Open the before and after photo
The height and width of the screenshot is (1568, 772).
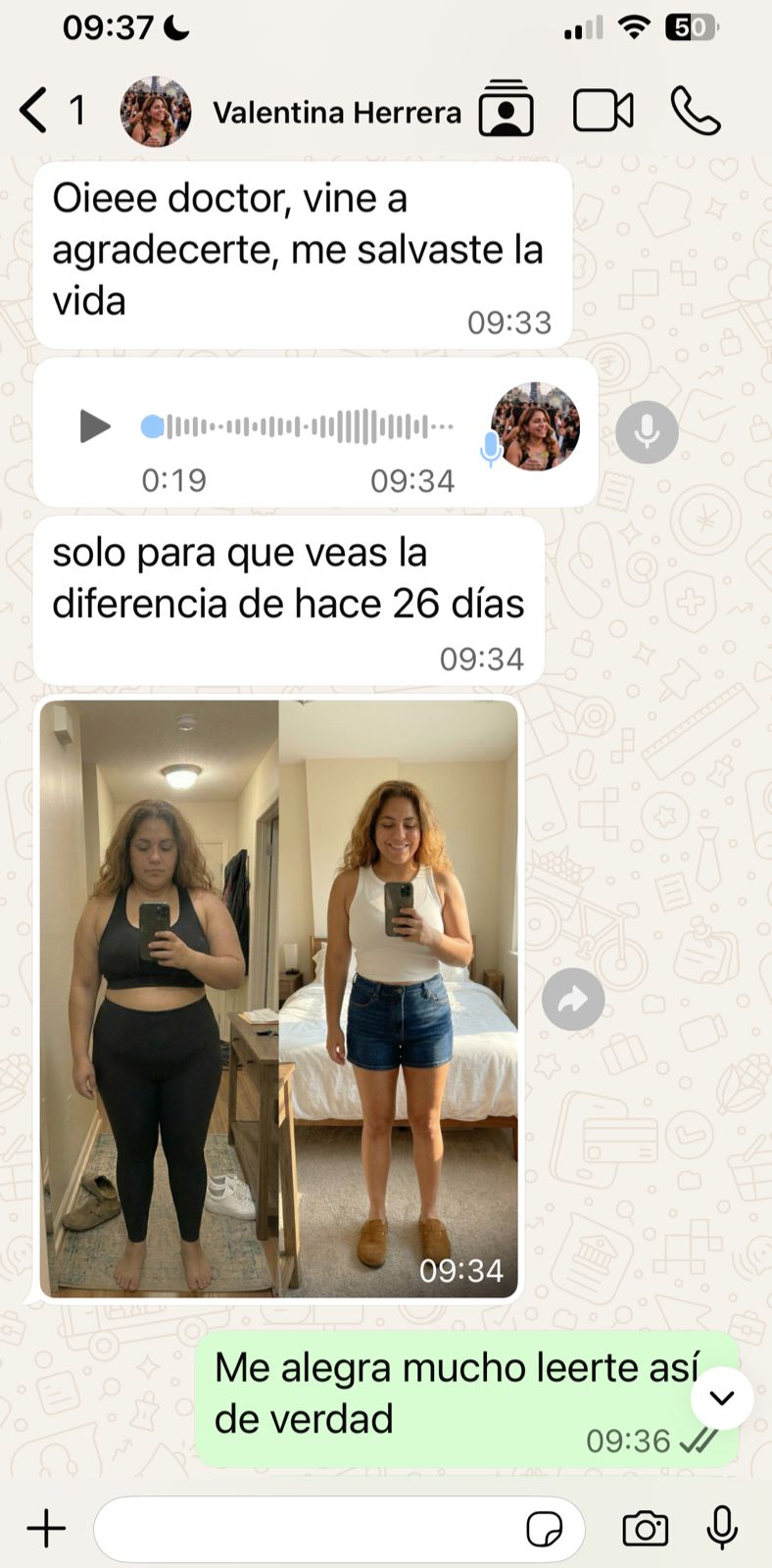pyautogui.click(x=279, y=998)
